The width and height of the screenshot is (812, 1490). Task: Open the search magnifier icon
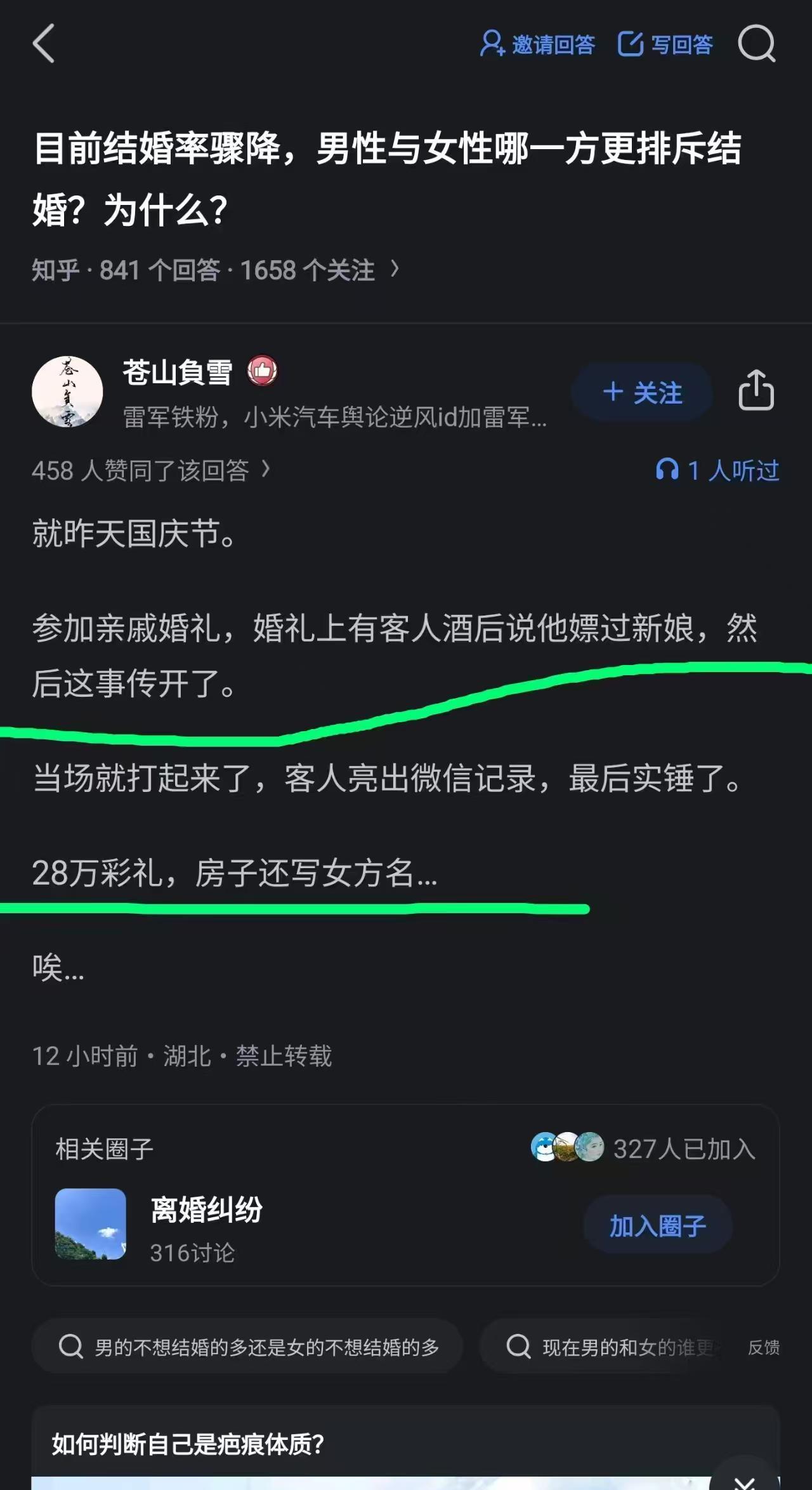click(756, 44)
